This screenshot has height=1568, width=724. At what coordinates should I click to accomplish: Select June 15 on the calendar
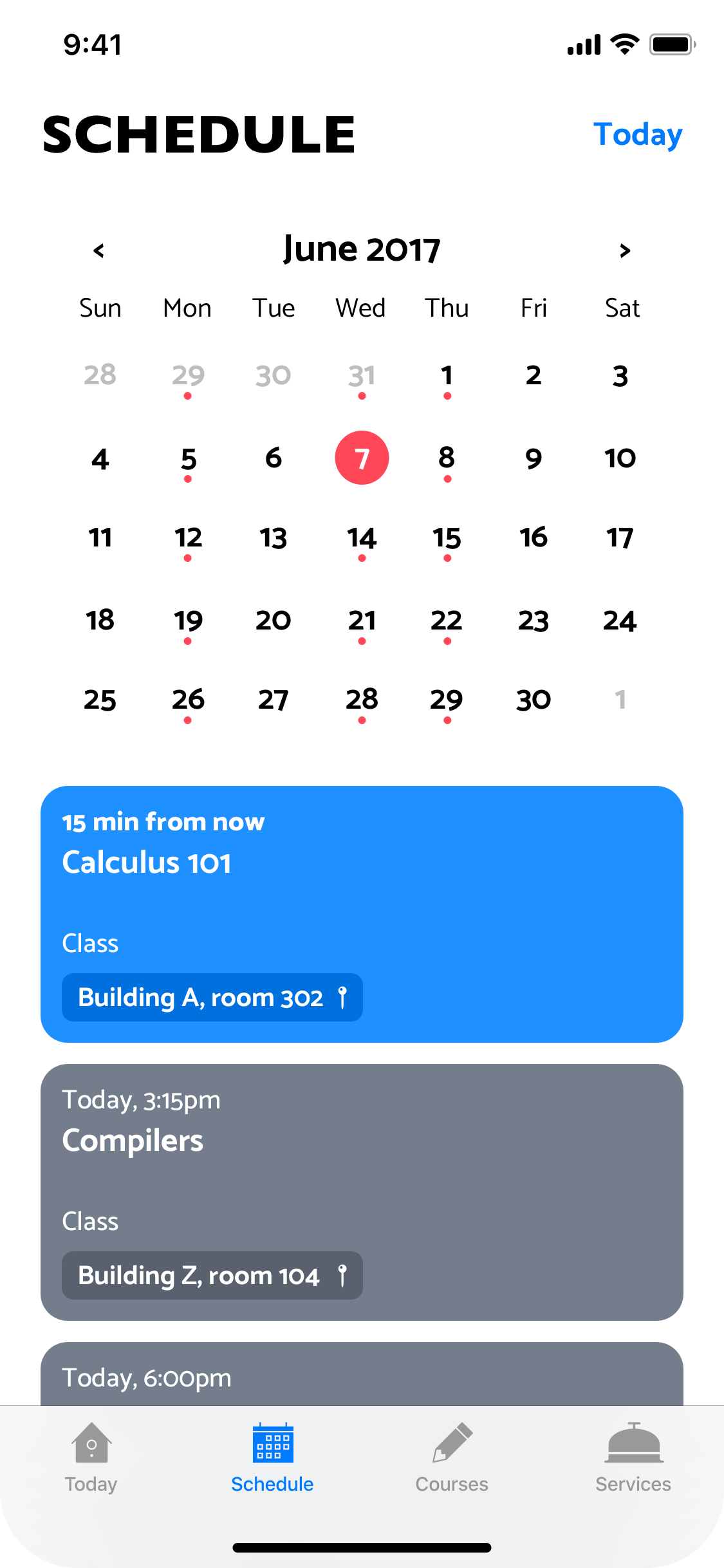click(447, 539)
